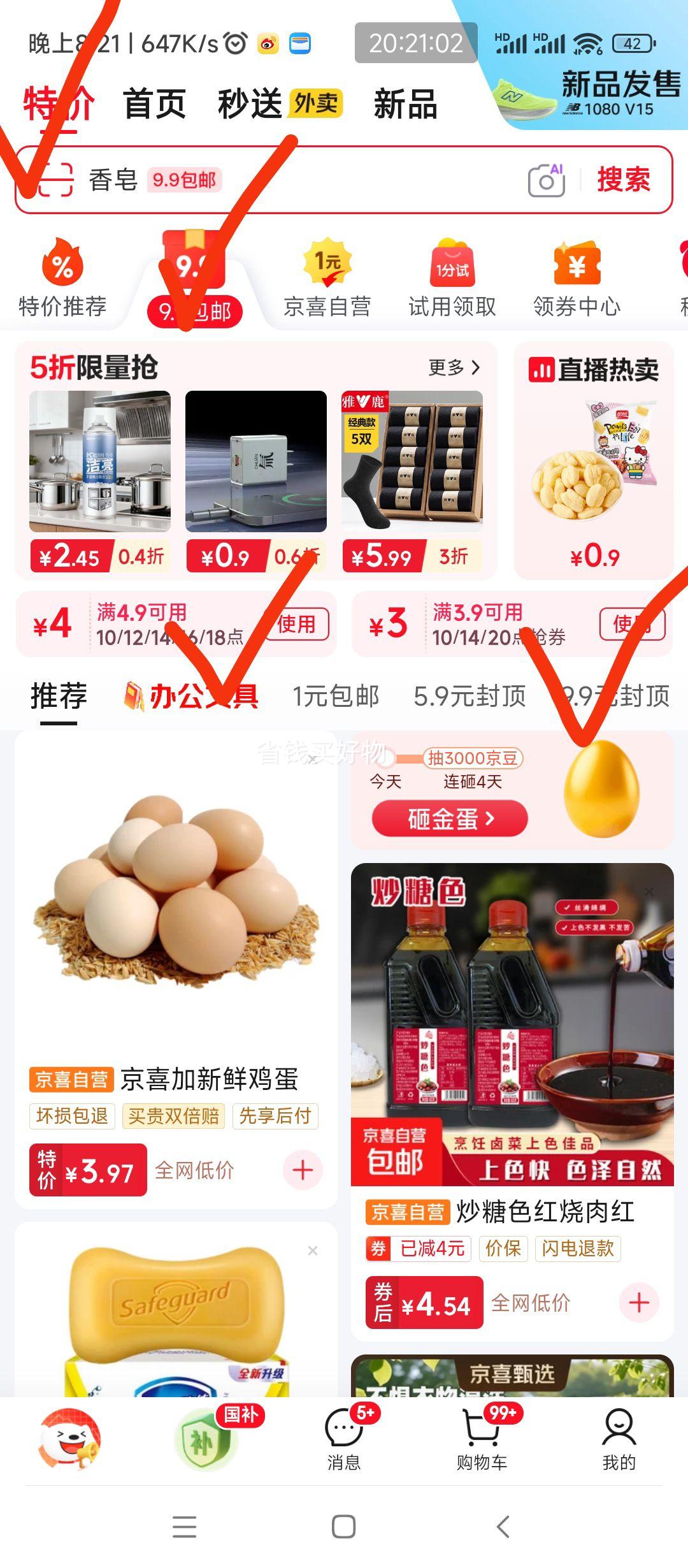
Task: Open 直播热卖 live sale card
Action: tap(594, 460)
